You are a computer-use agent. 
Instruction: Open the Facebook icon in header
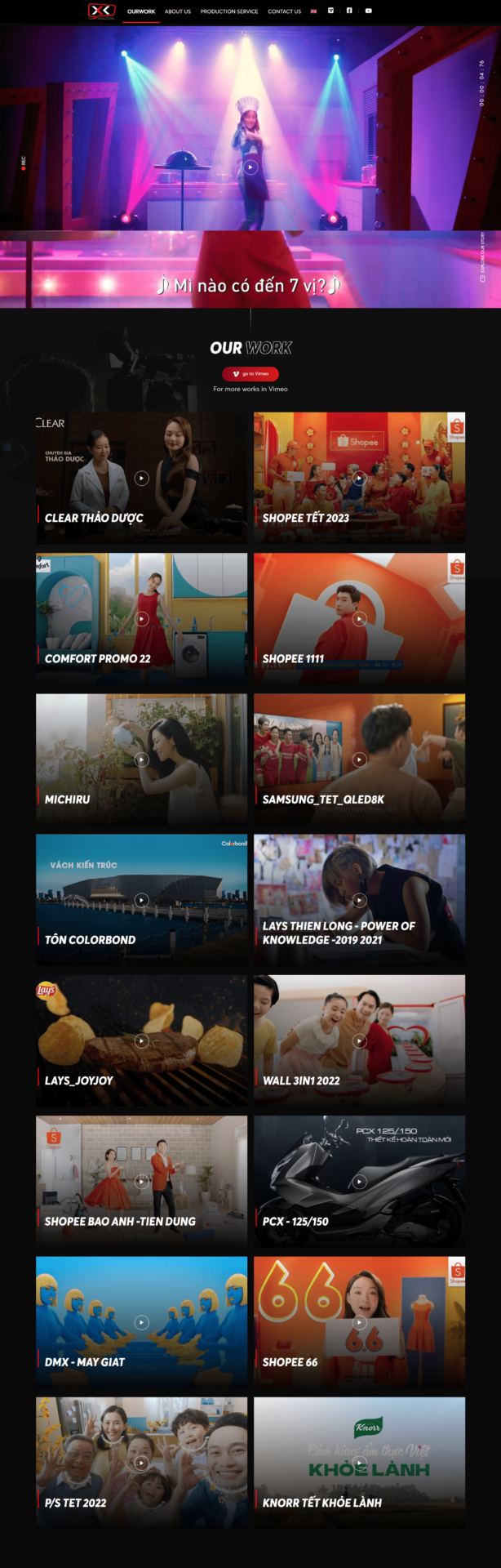pyautogui.click(x=349, y=11)
